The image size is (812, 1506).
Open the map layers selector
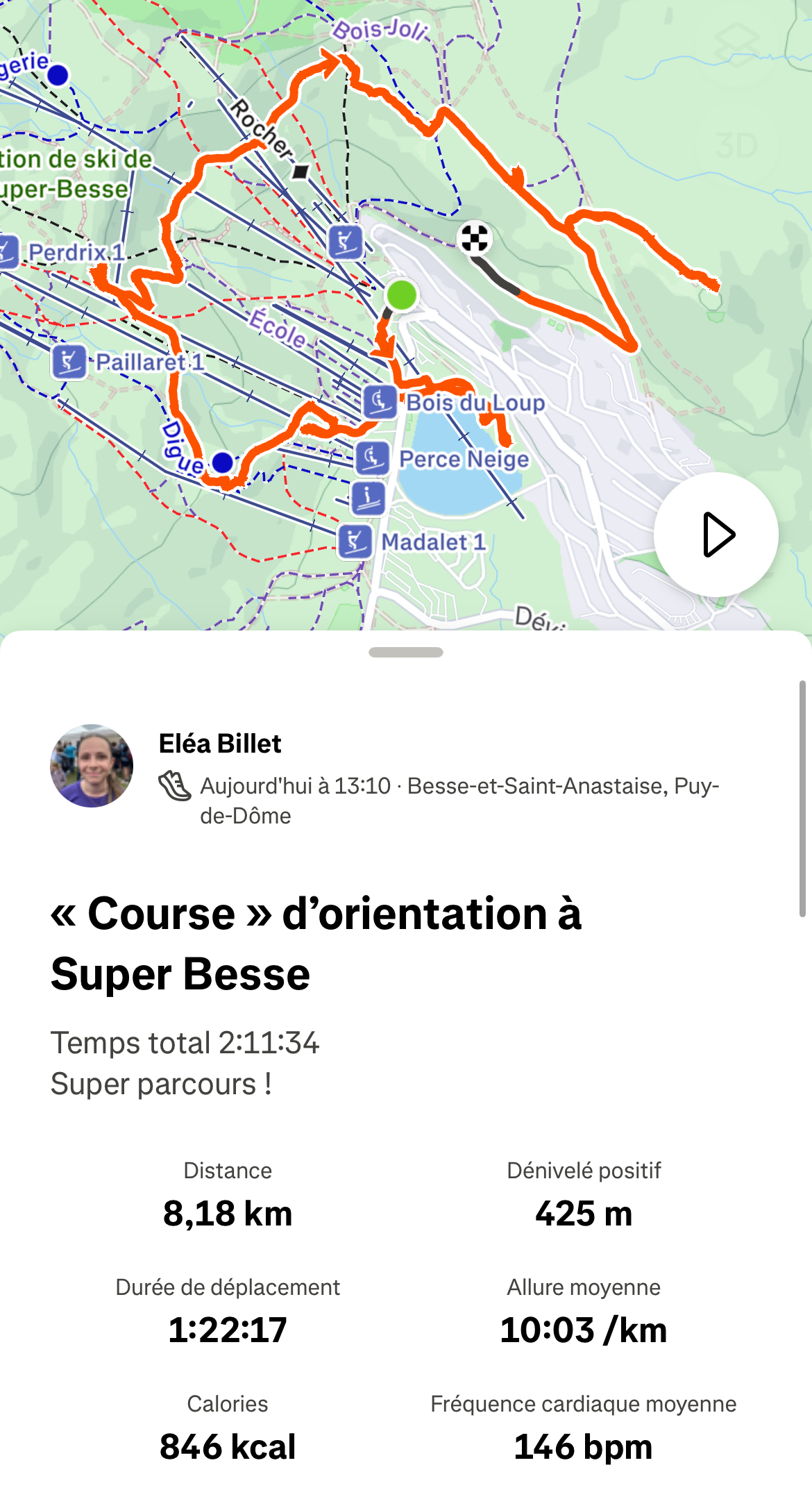[736, 44]
